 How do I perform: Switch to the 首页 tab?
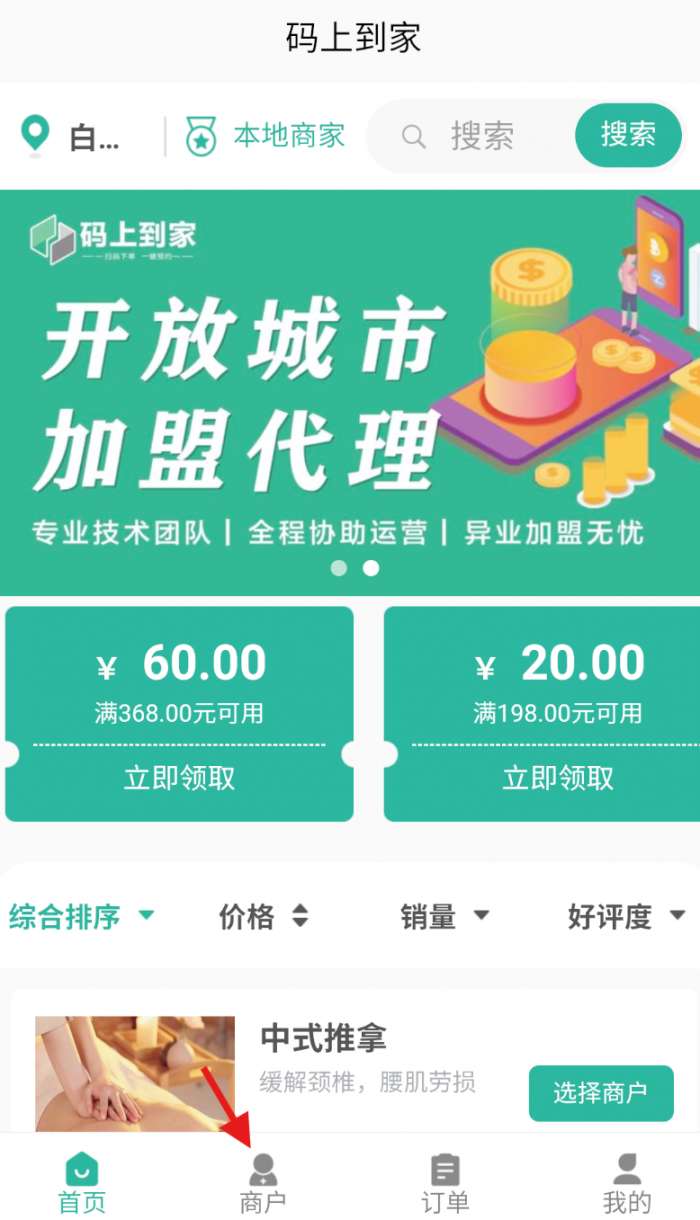[82, 1183]
